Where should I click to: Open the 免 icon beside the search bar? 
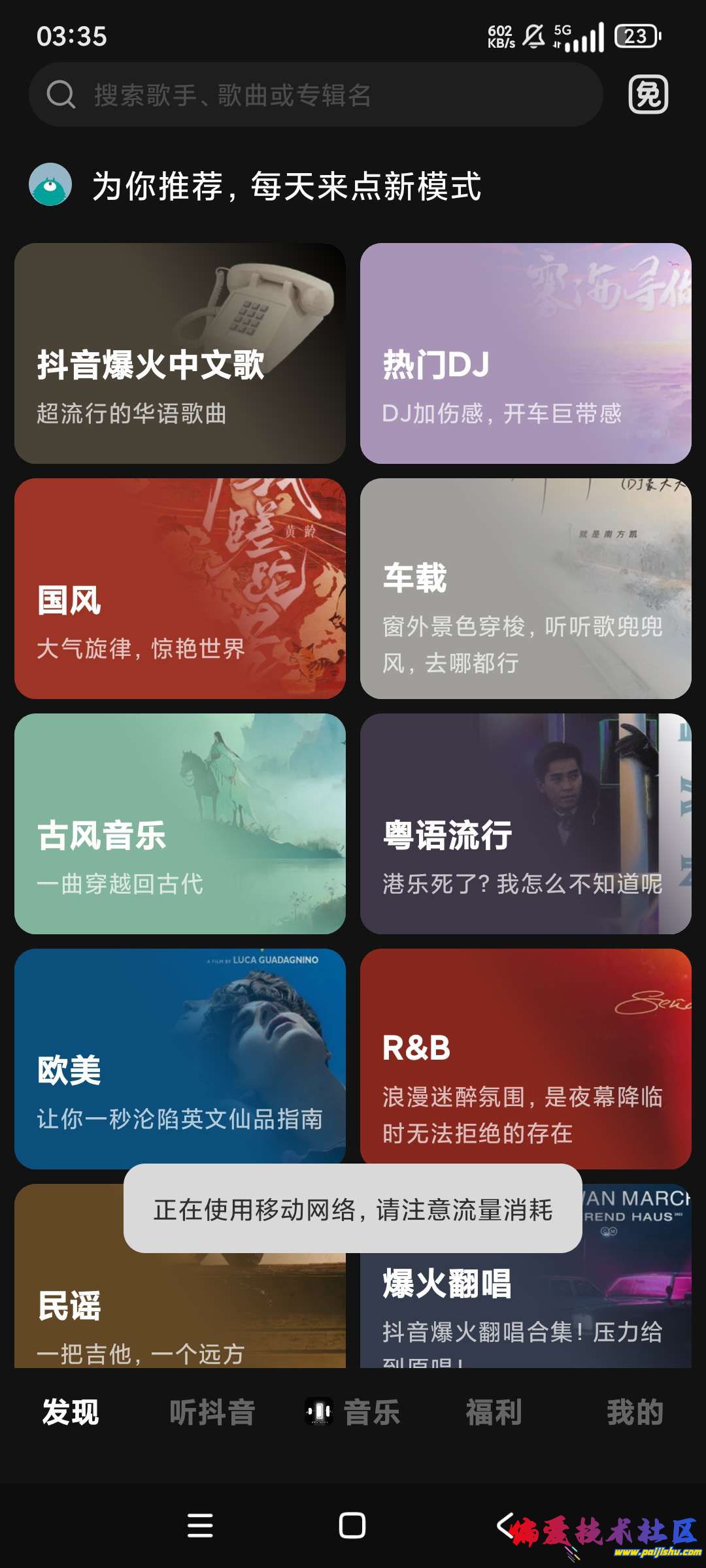[x=648, y=95]
